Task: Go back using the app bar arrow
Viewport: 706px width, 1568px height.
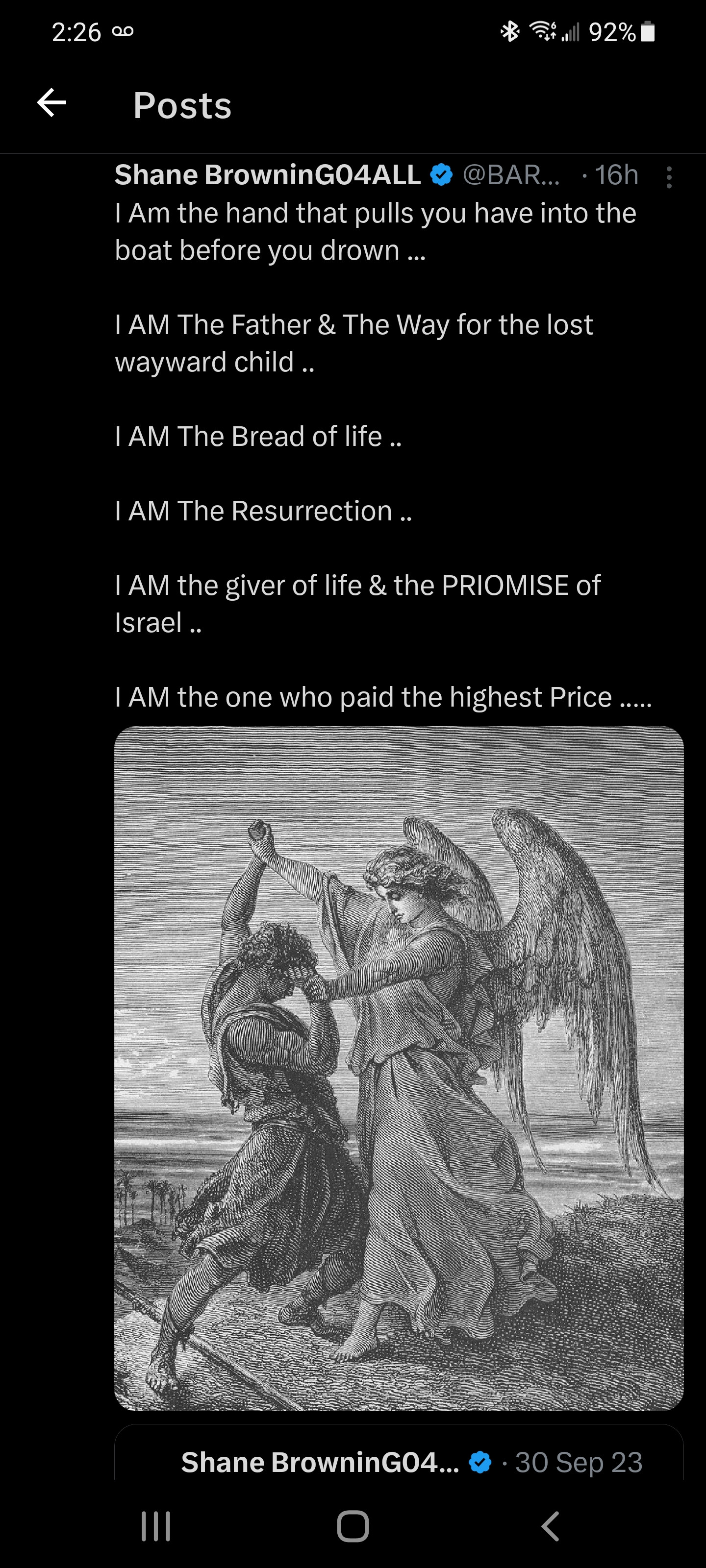Action: coord(52,102)
